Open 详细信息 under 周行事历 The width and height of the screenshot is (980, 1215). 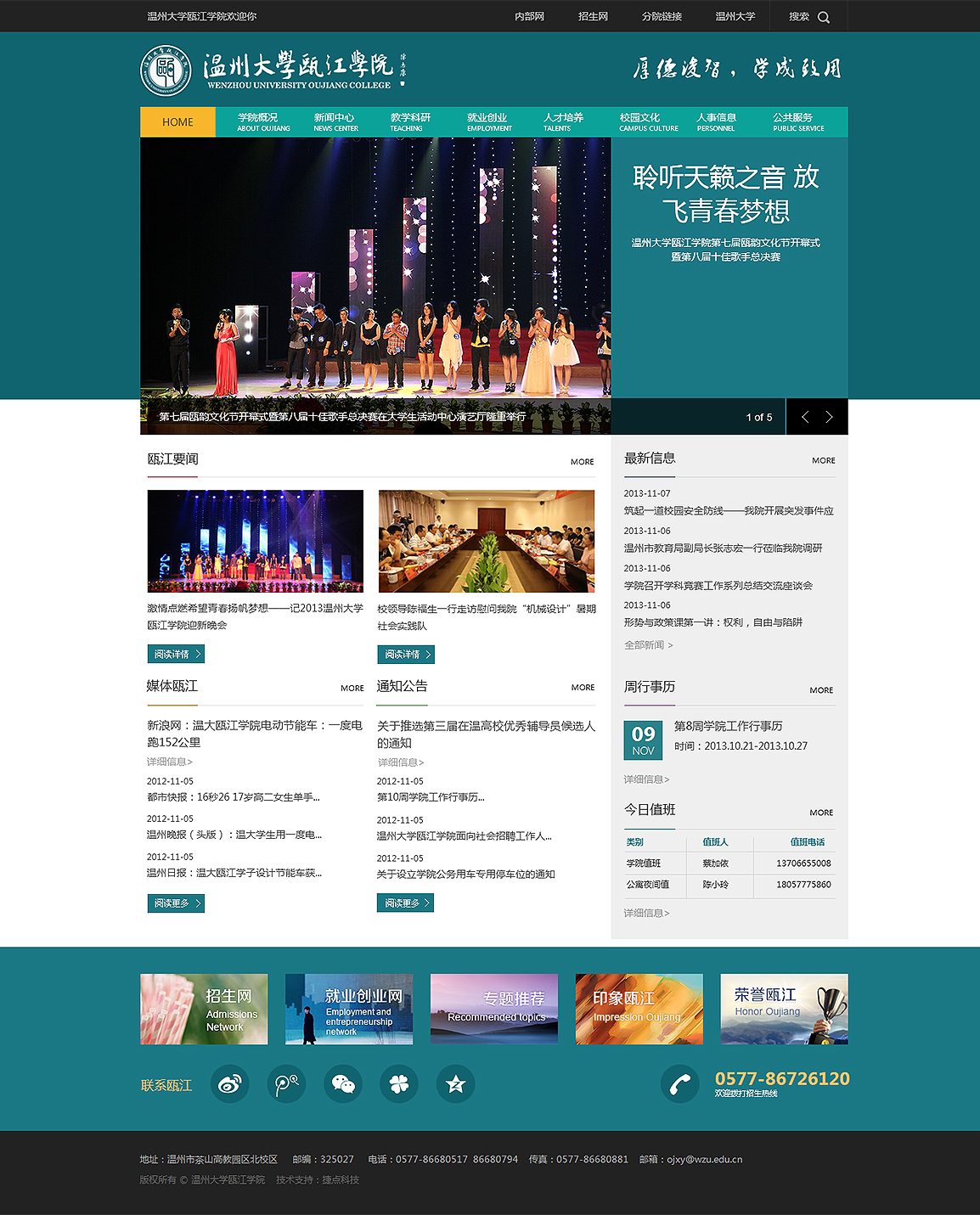click(646, 779)
